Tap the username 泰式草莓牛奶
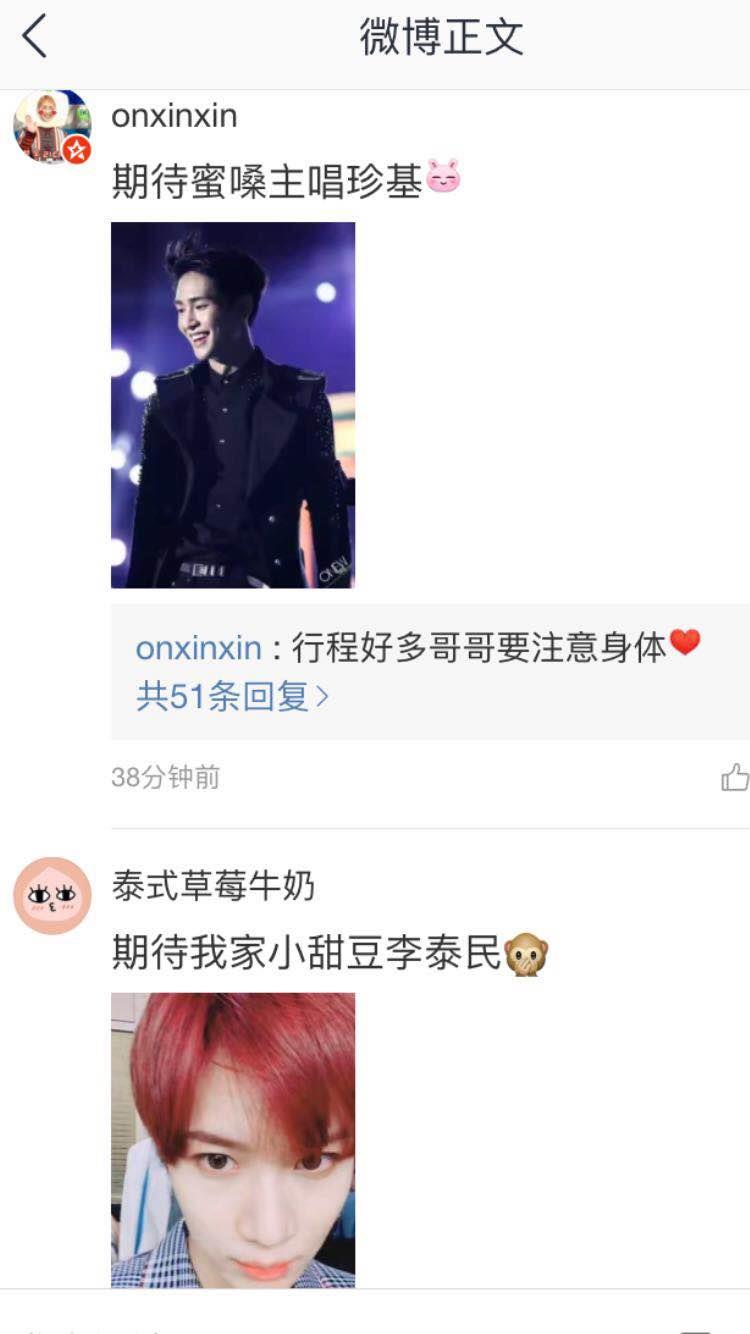The image size is (750, 1334). (213, 886)
